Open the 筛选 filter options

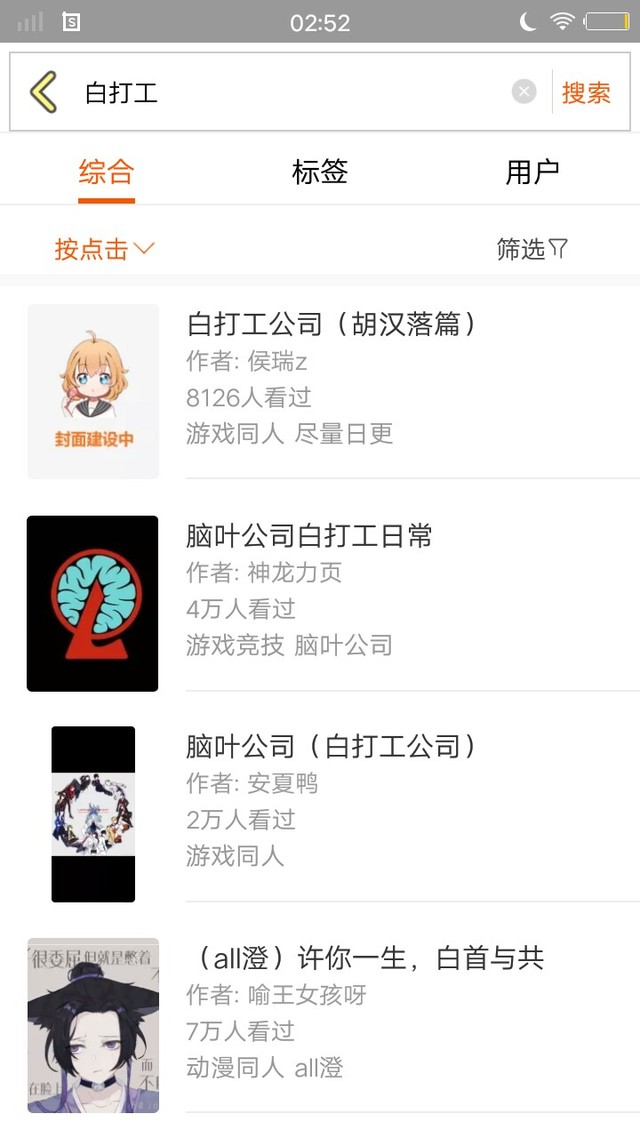coord(532,249)
